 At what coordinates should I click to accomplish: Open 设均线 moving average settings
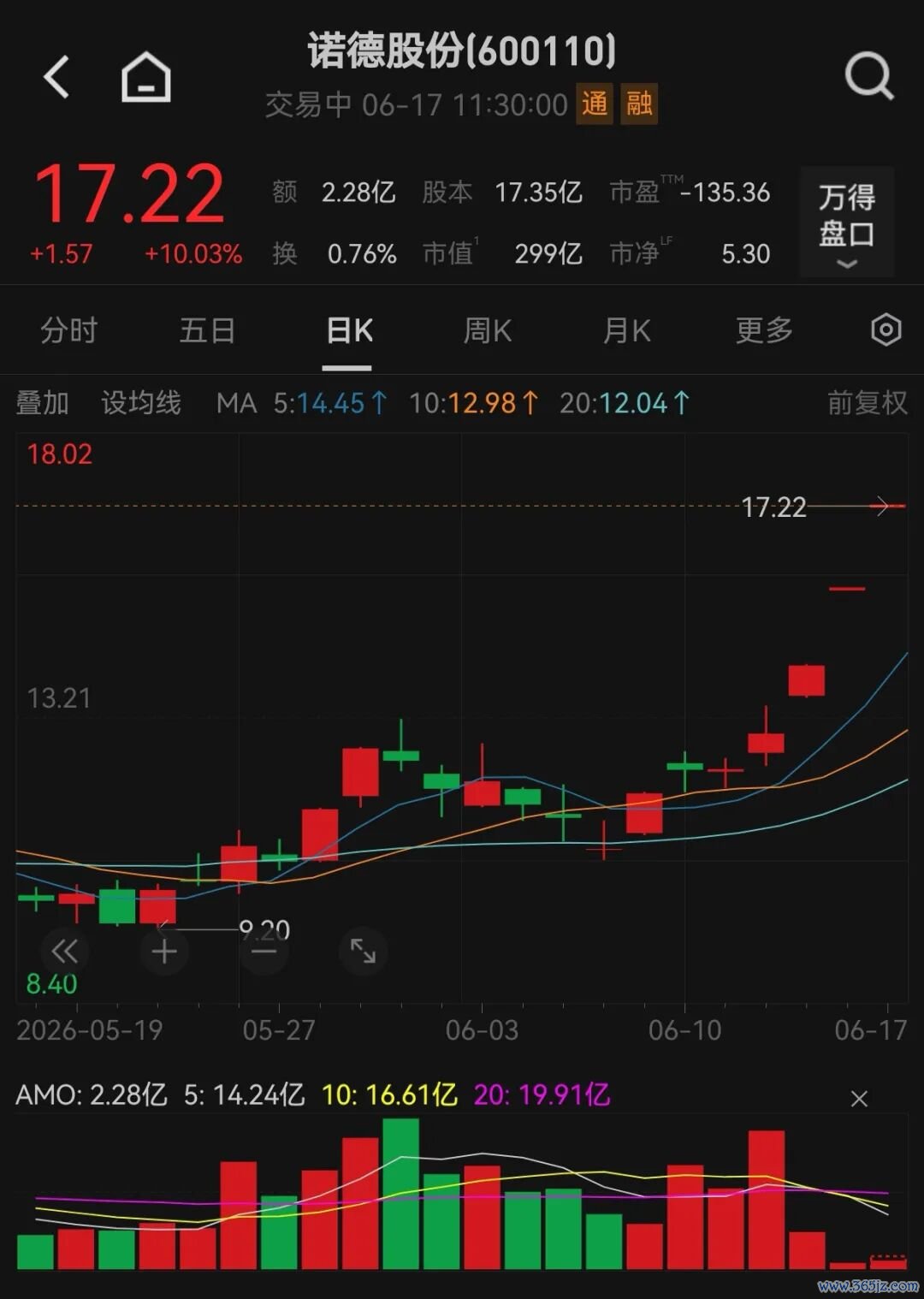coord(141,402)
